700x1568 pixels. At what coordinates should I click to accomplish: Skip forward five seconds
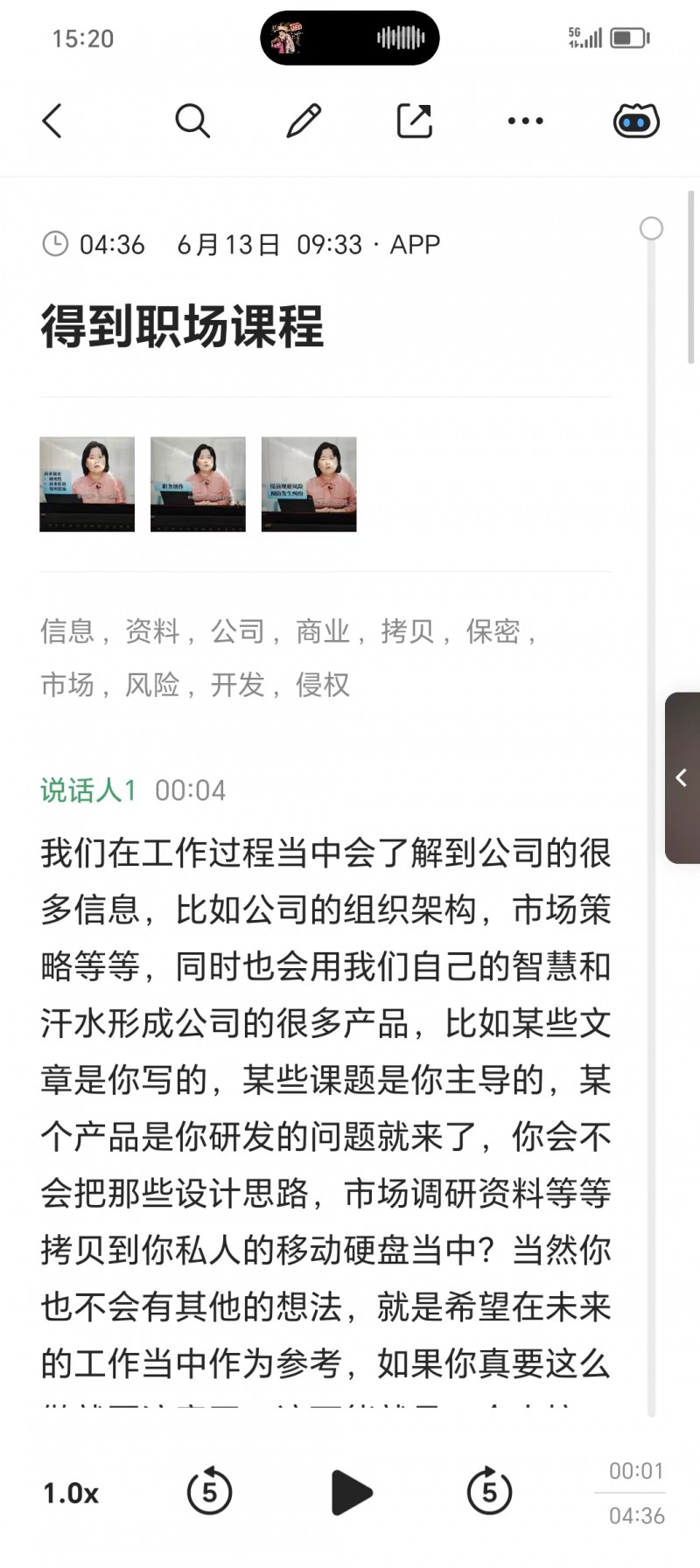pos(489,1492)
